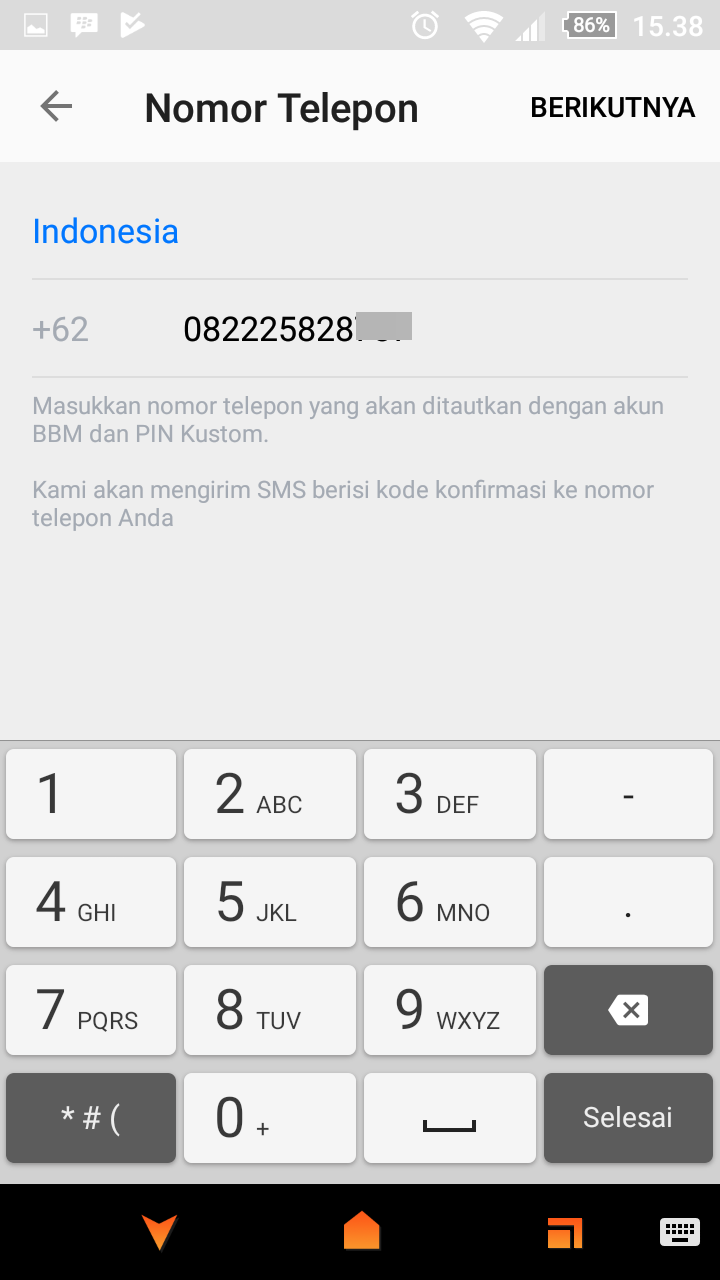
Task: Tap the battery percentage indicator
Action: (x=589, y=26)
